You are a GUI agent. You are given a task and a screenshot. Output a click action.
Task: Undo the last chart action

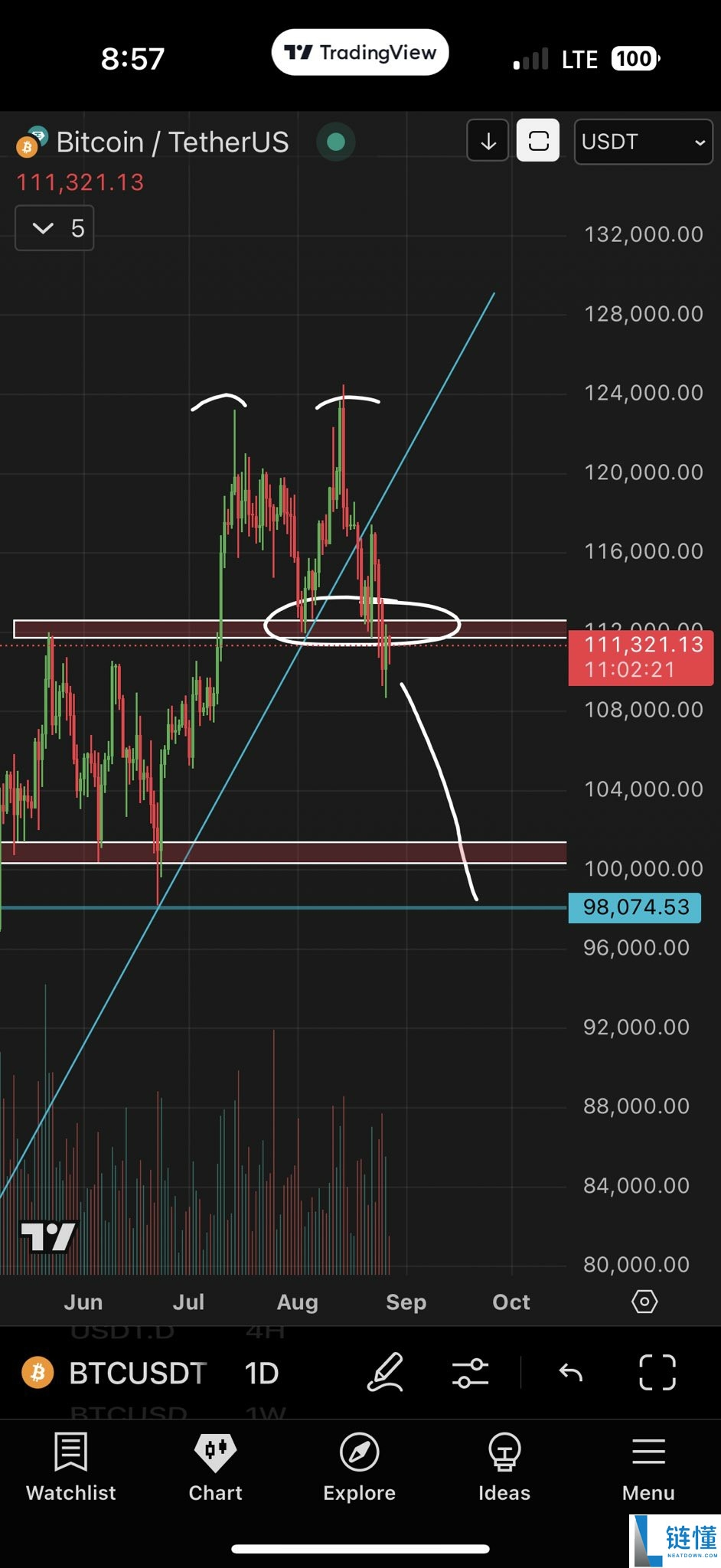coord(571,1372)
